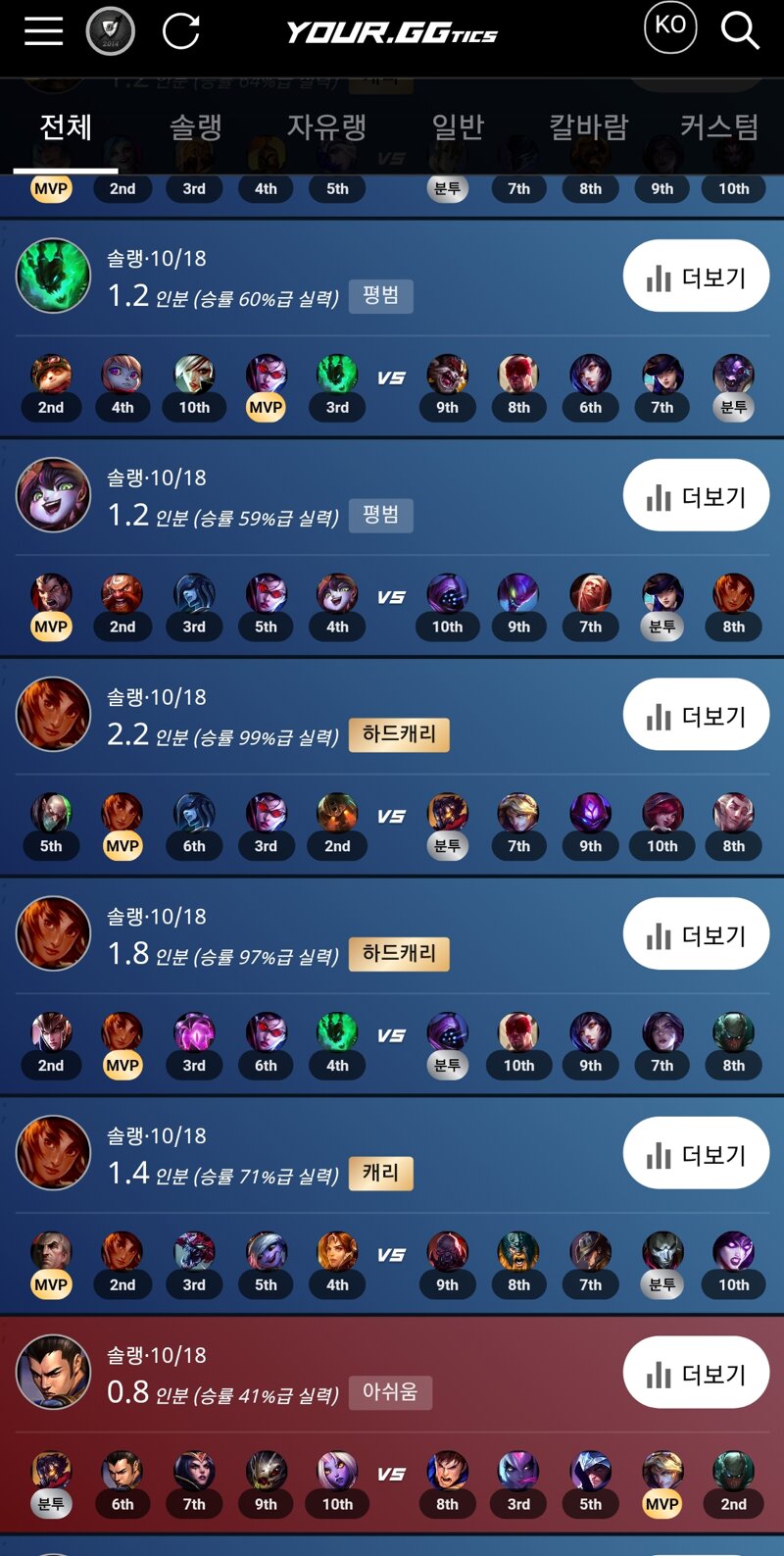Switch to the 커스텀 tab
784x1556 pixels.
click(x=719, y=127)
